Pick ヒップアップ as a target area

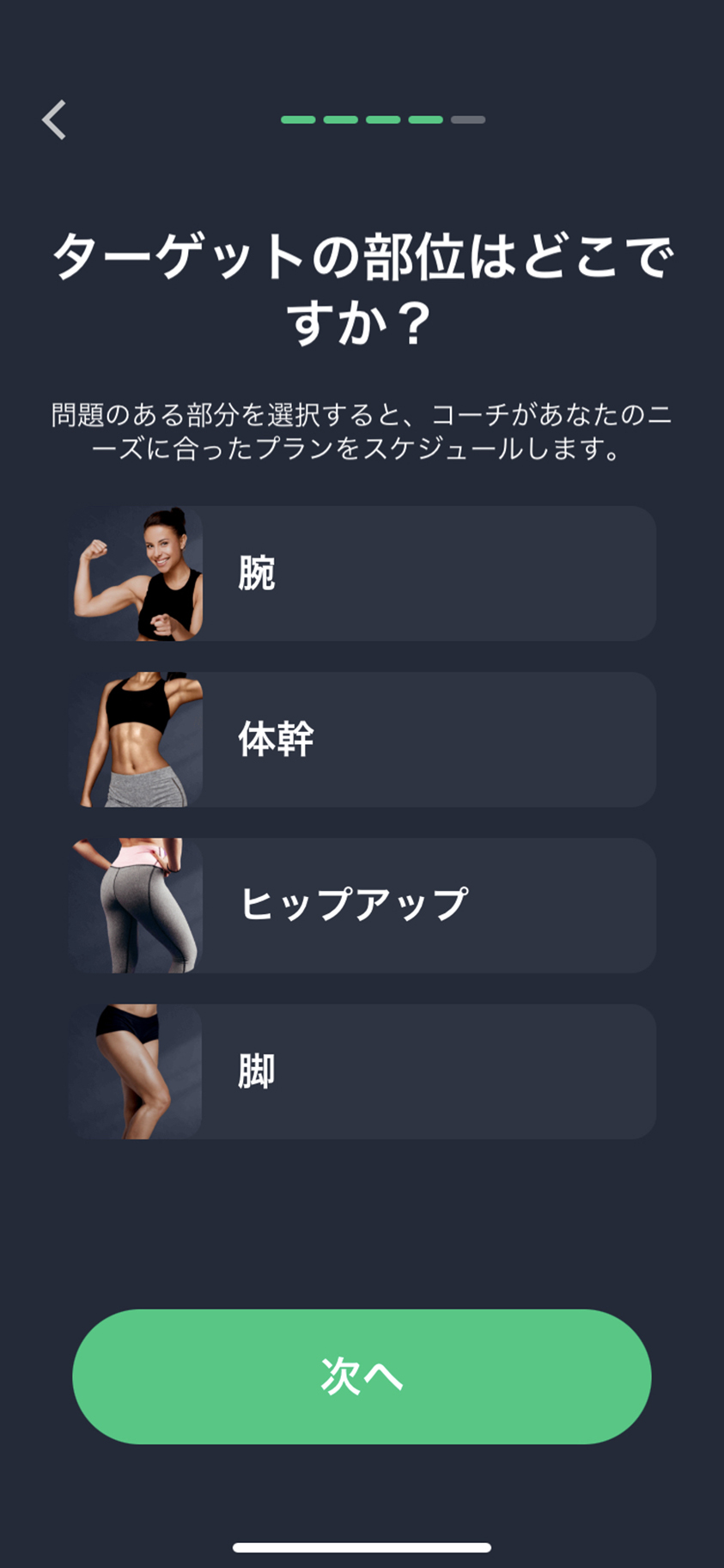point(362,905)
